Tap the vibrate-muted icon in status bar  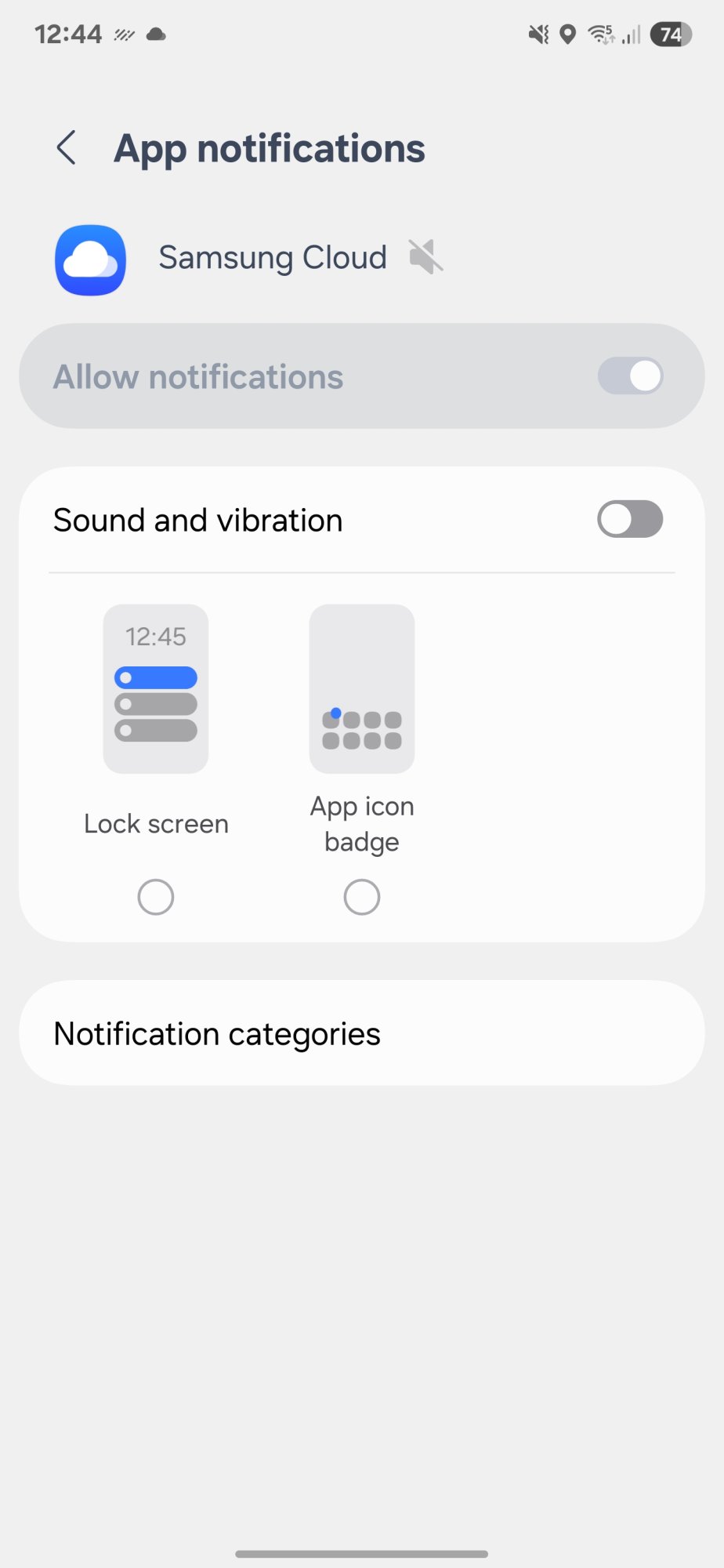click(x=538, y=33)
